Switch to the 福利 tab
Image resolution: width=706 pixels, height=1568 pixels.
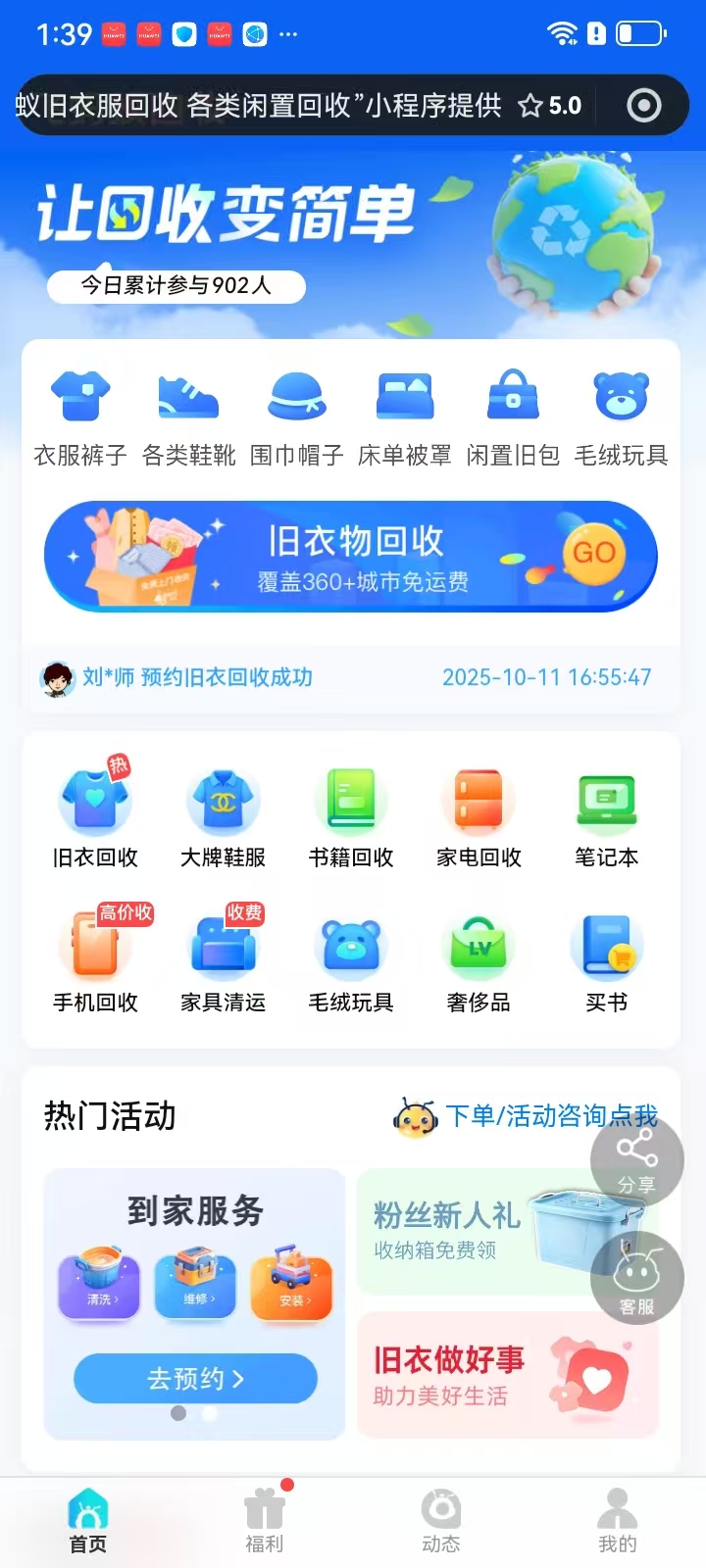(x=264, y=1520)
